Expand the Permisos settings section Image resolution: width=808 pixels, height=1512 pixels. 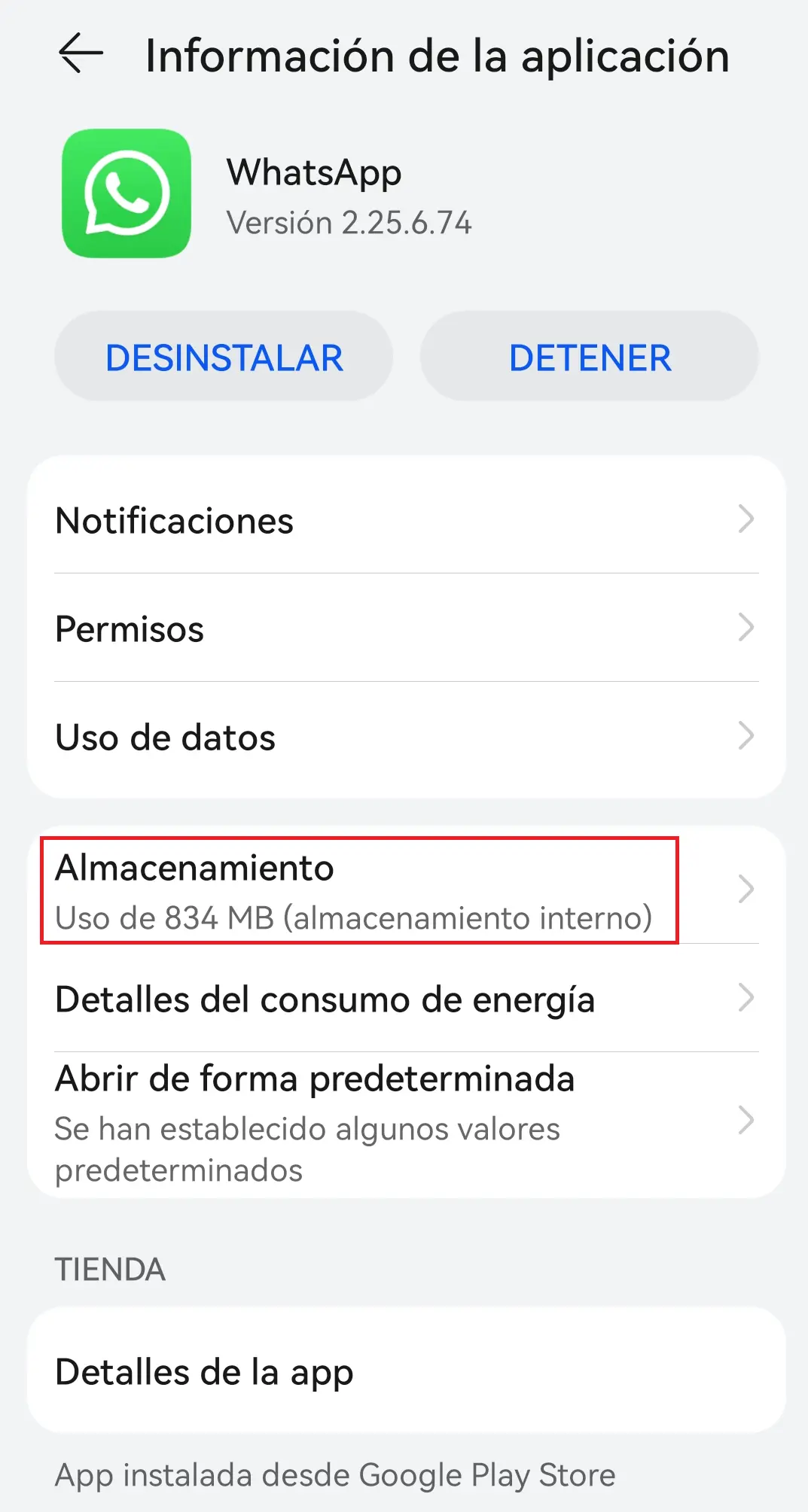point(301,628)
